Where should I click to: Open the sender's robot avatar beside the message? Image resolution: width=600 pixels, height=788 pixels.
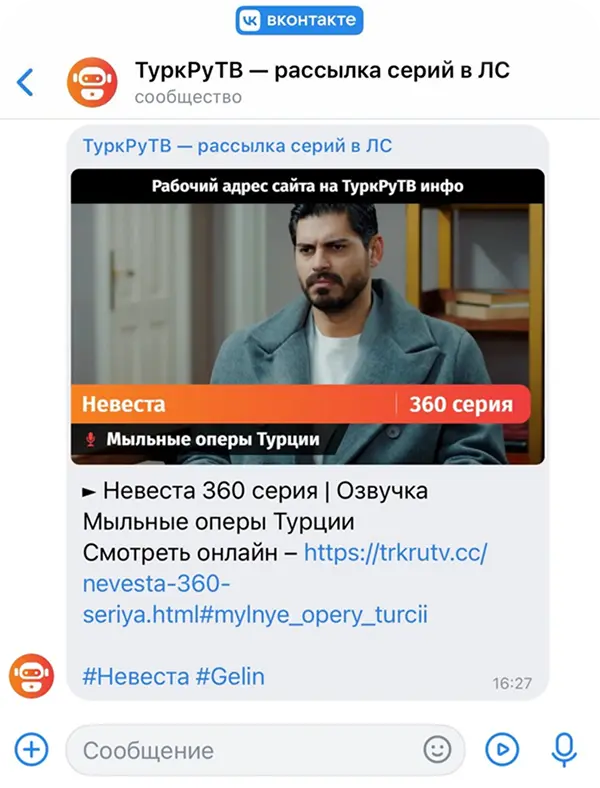tap(31, 676)
